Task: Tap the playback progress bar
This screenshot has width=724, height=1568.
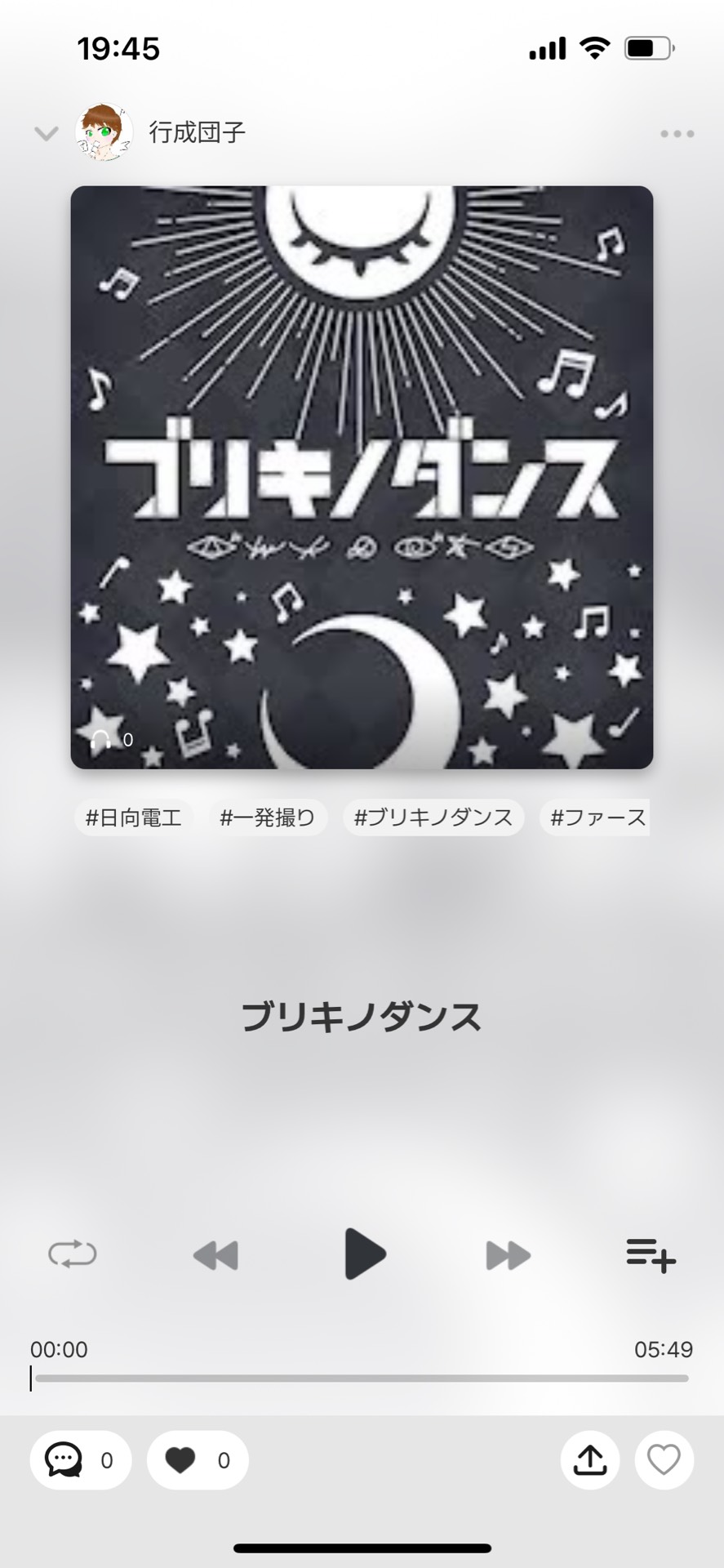Action: tap(362, 1379)
